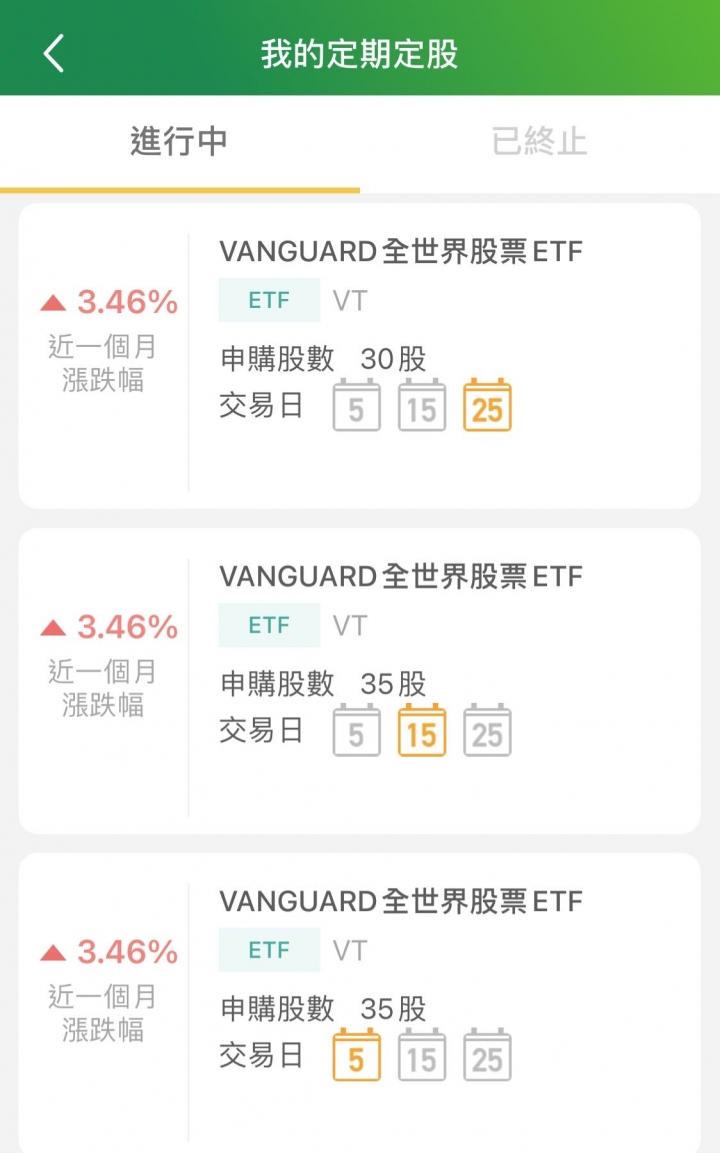Viewport: 720px width, 1153px height.
Task: Open the 35股 VT plan trading on 5
Action: (360, 1003)
